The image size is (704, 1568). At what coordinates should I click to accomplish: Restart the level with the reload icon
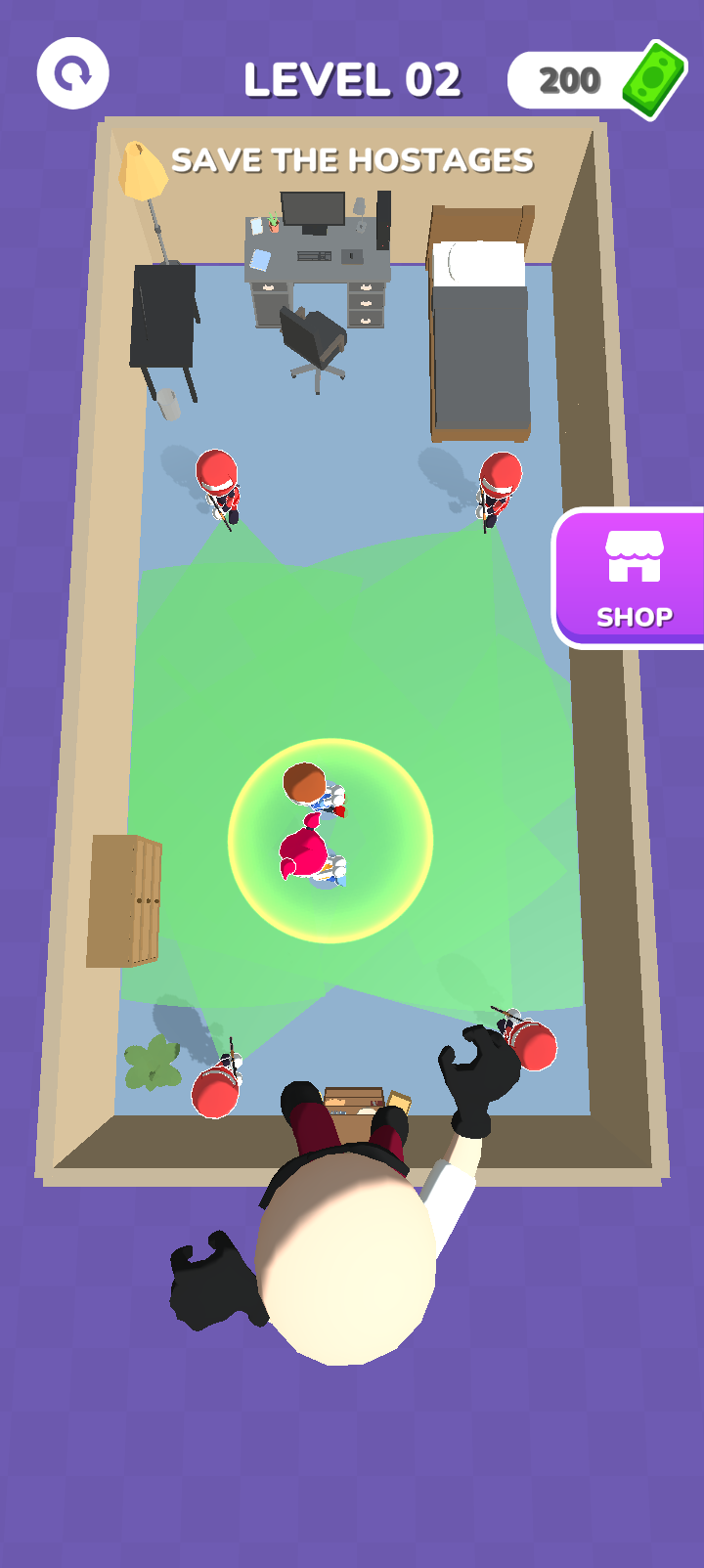point(73,73)
